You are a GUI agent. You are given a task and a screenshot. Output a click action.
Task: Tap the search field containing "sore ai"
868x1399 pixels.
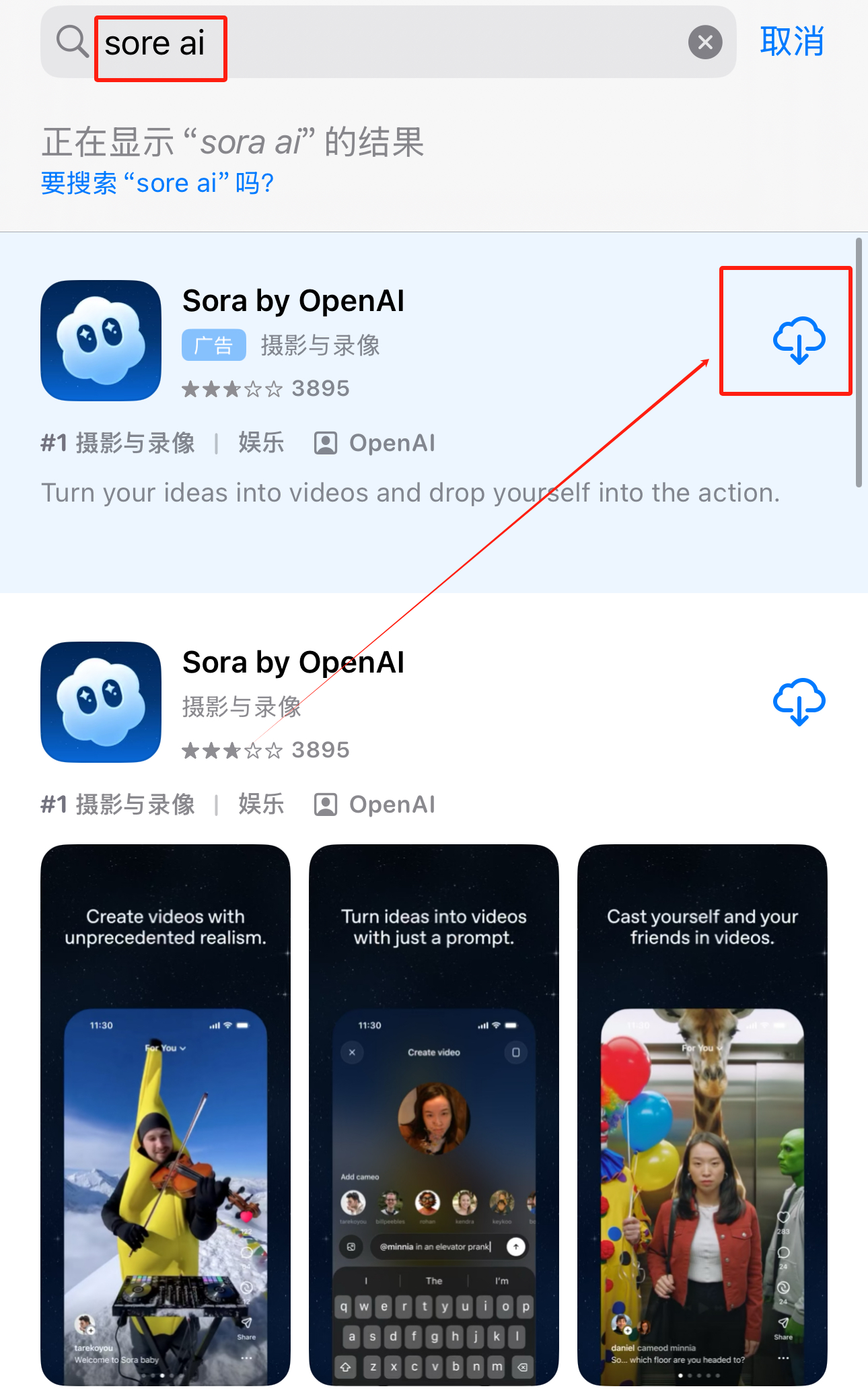click(x=377, y=43)
